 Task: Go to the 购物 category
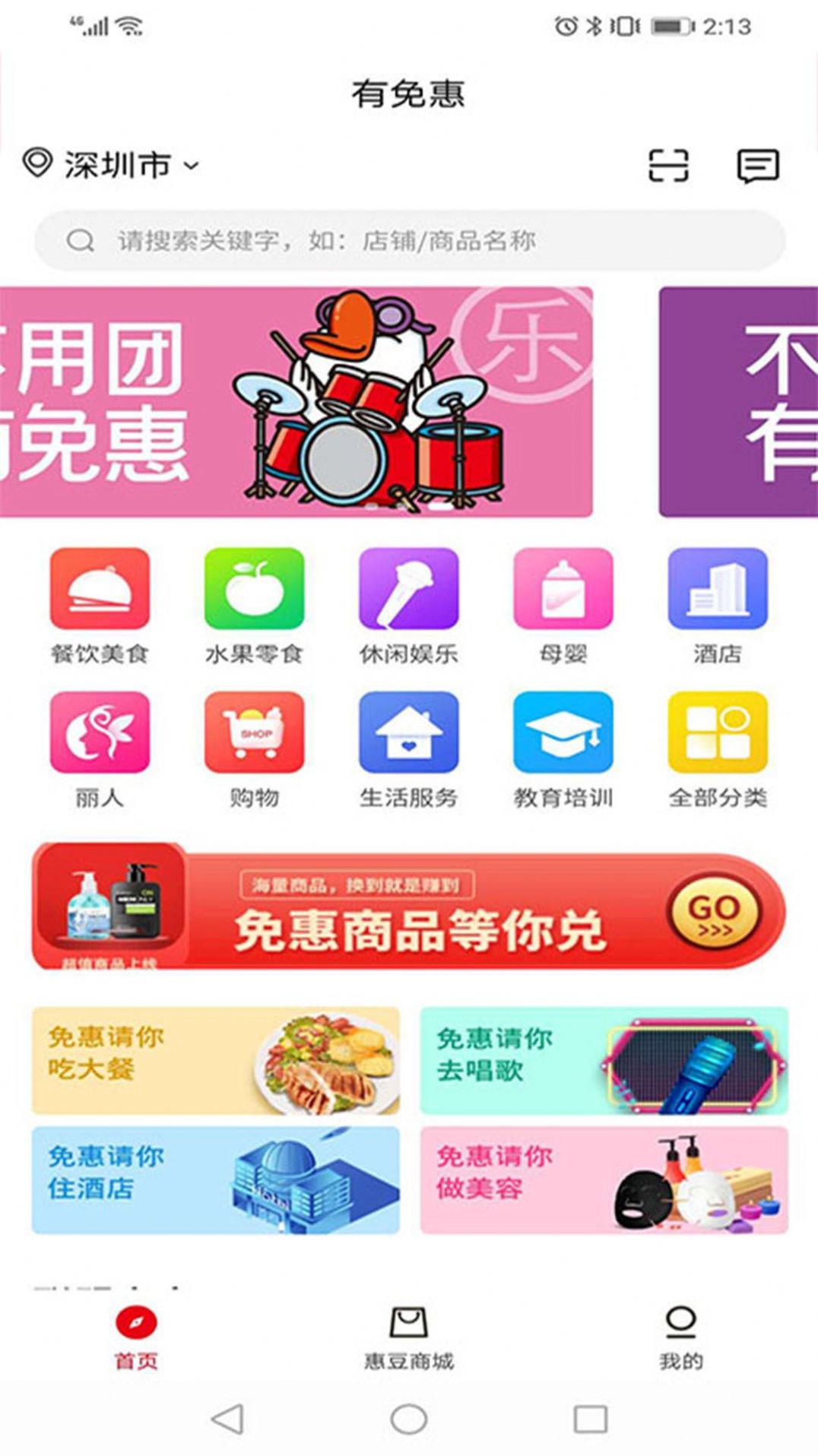(254, 749)
